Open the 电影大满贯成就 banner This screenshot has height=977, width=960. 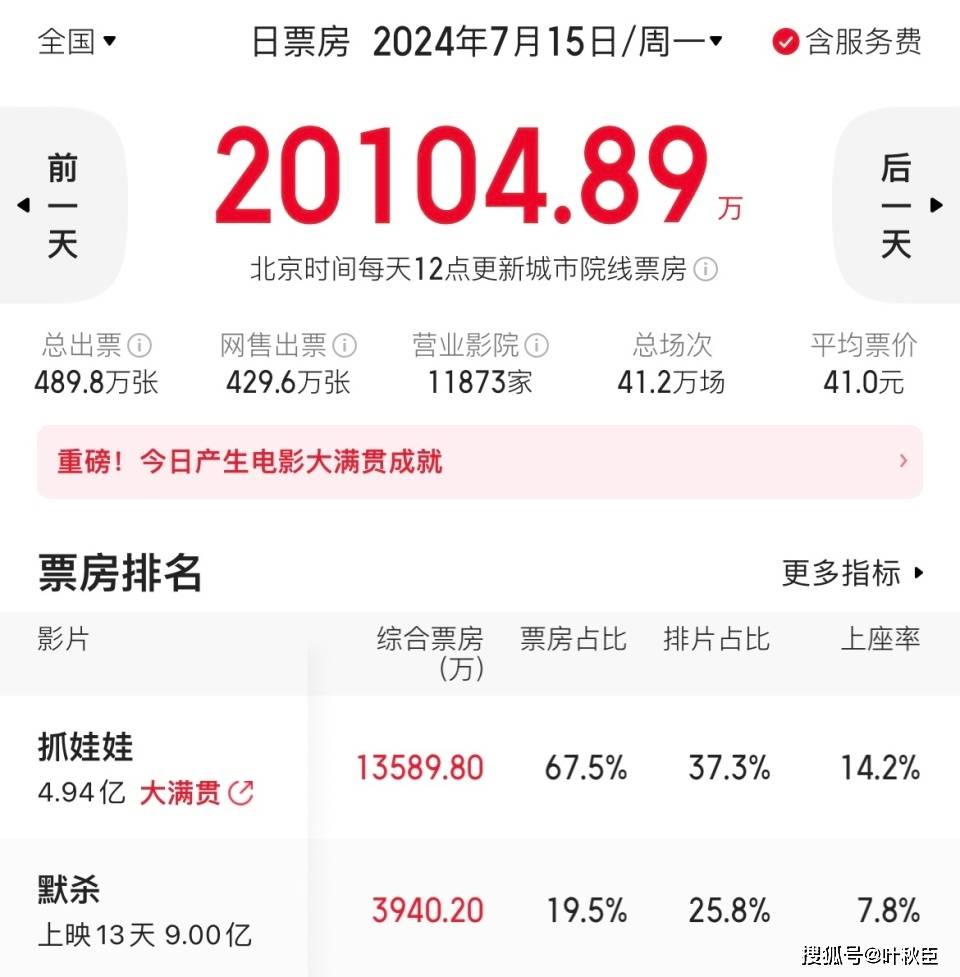[480, 461]
